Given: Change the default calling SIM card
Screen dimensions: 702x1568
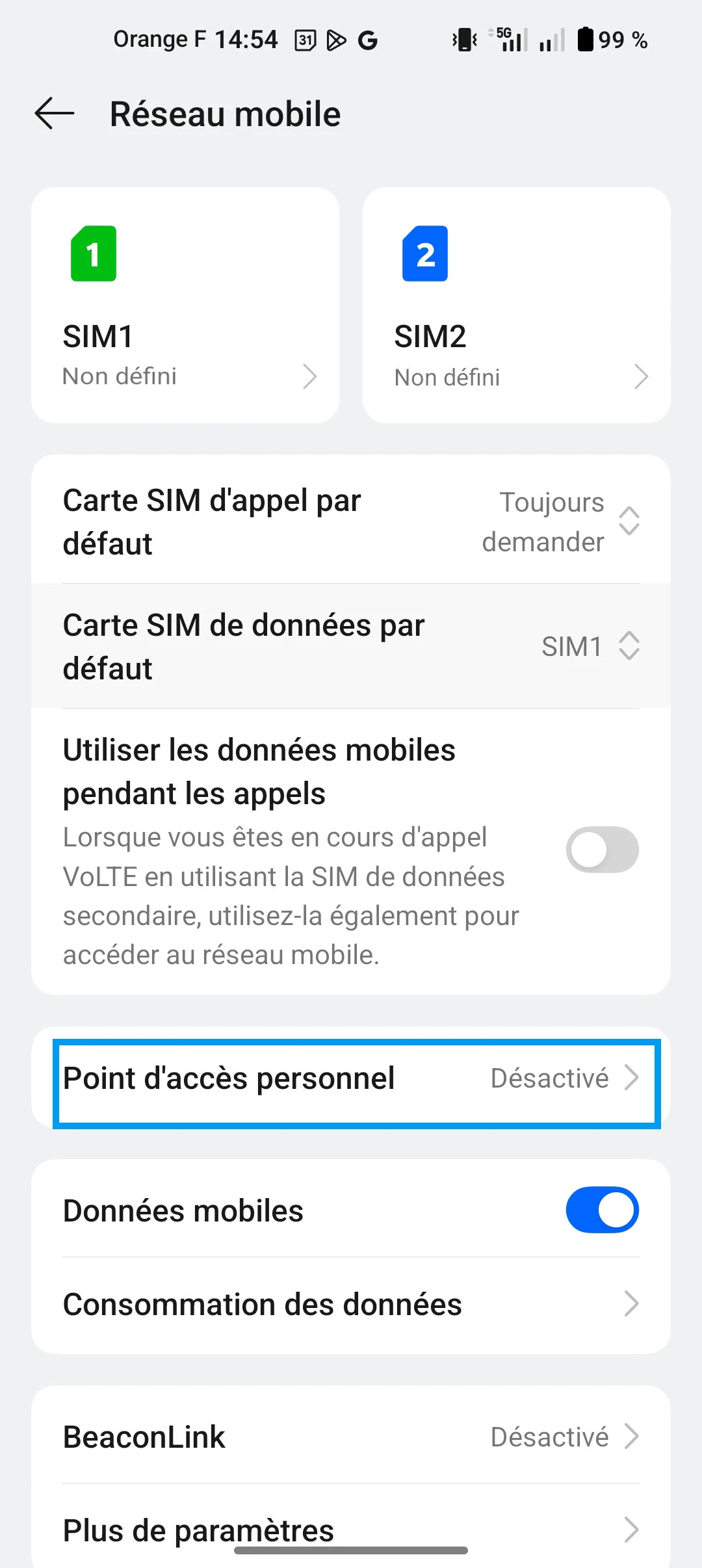Looking at the screenshot, I should tap(351, 521).
